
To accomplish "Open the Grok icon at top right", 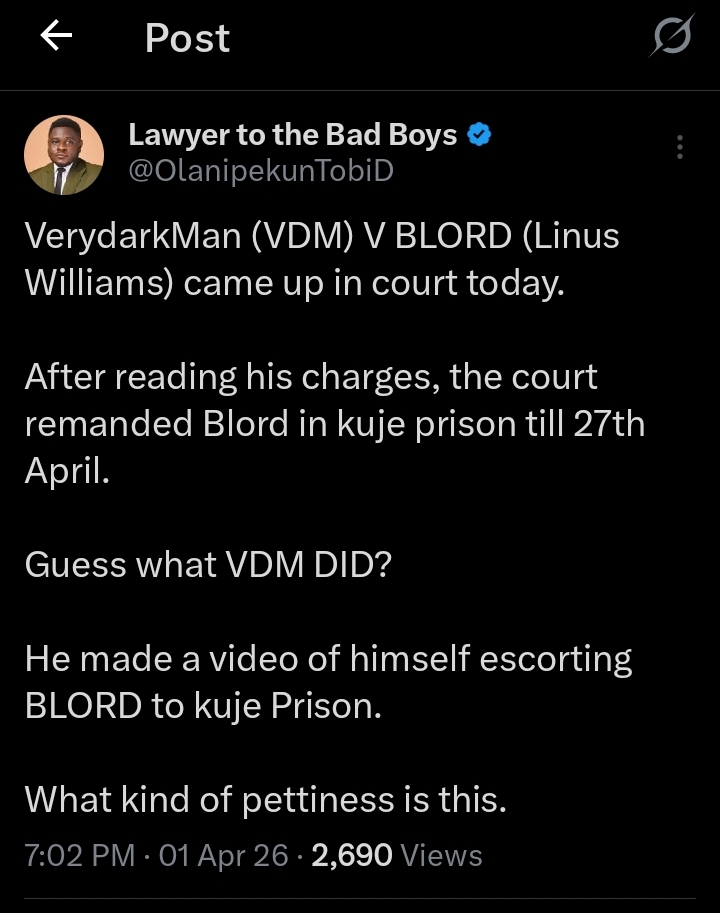I will 670,39.
